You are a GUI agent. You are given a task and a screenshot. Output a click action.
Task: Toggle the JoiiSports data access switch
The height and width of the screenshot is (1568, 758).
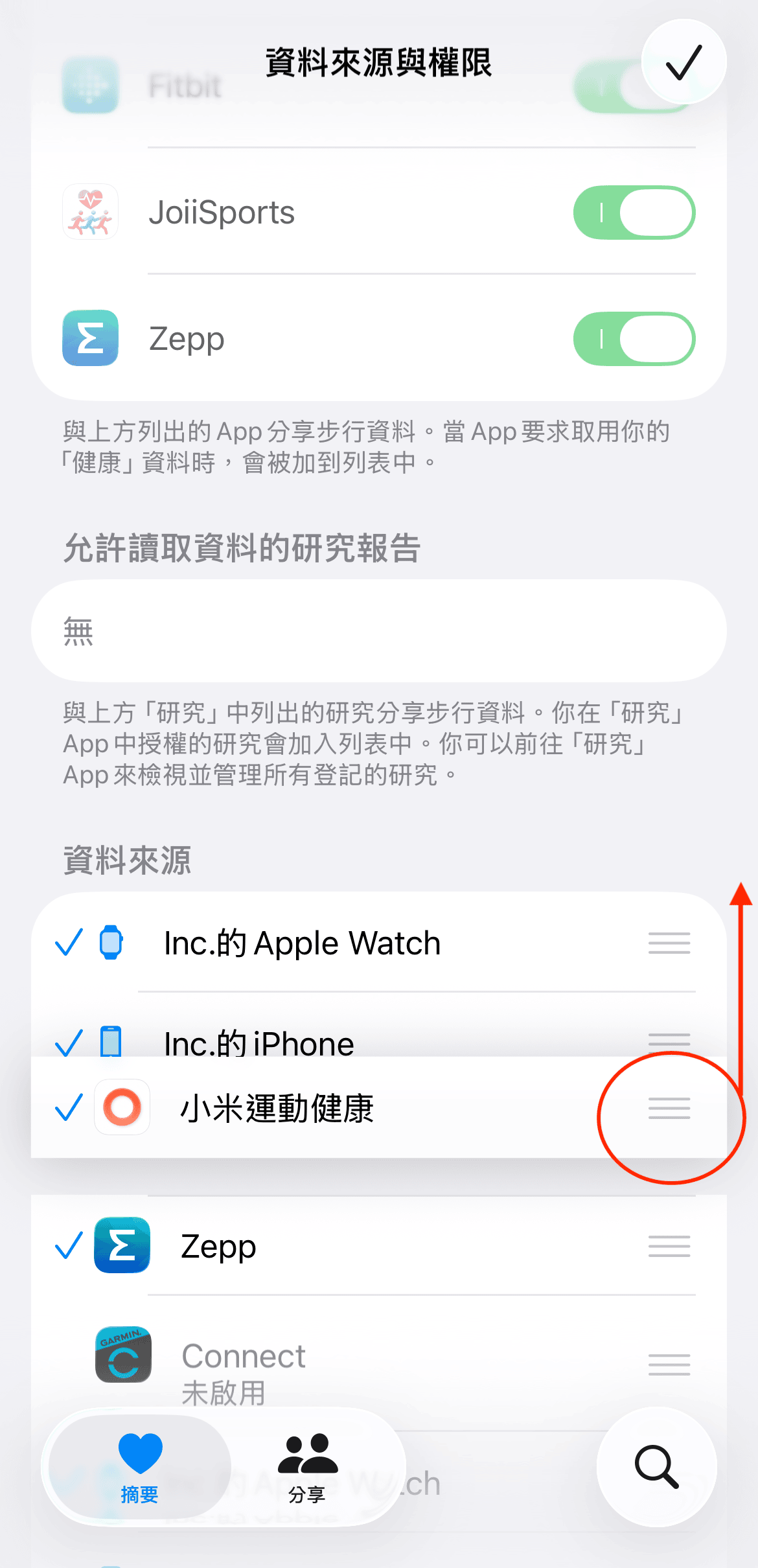(634, 213)
